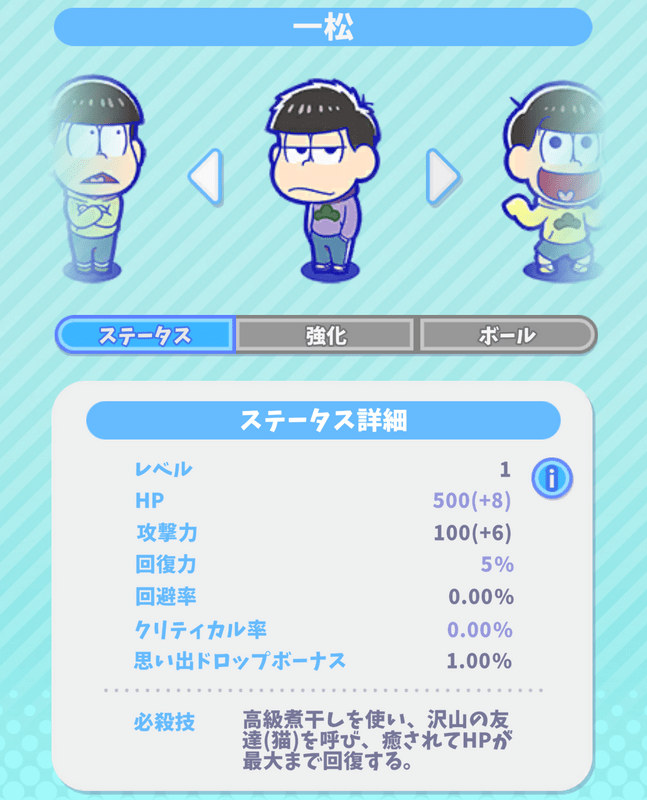Image resolution: width=647 pixels, height=800 pixels.
Task: Switch to the ステータス tab
Action: (x=146, y=335)
